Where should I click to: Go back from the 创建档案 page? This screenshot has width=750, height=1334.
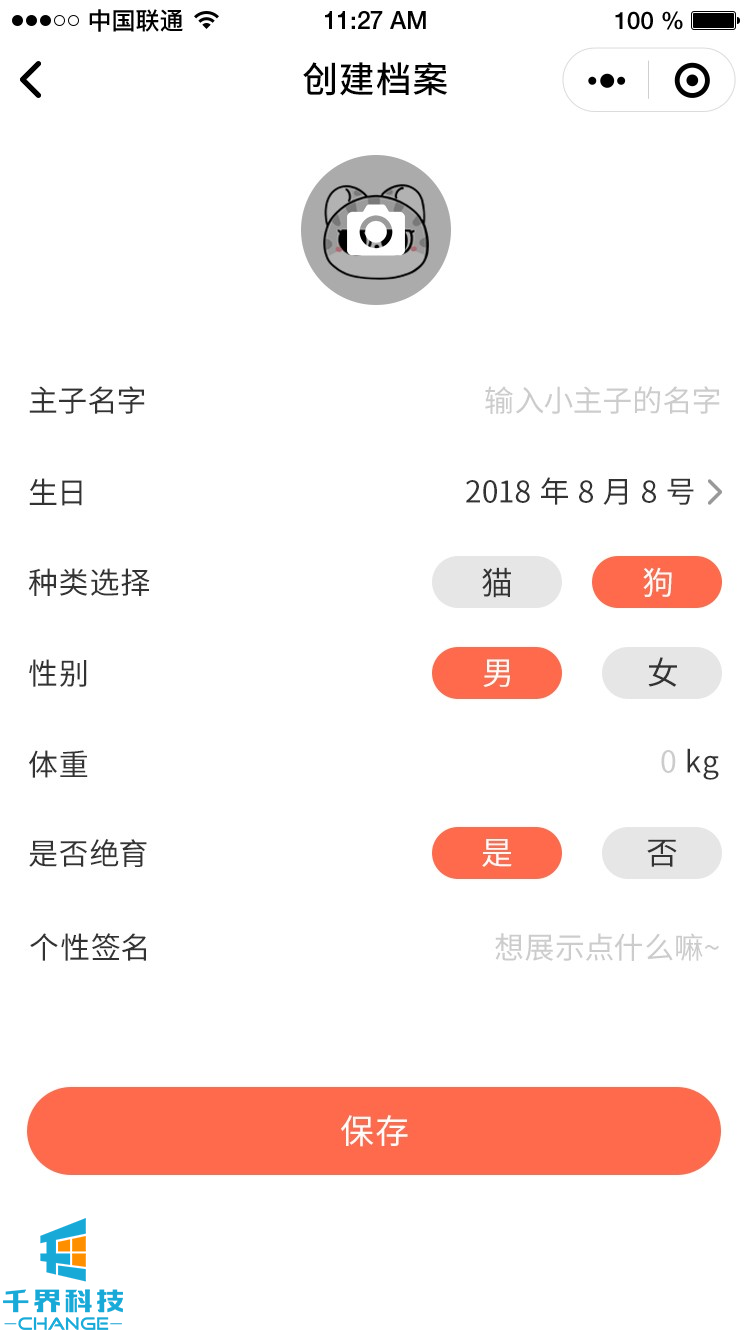(x=32, y=80)
